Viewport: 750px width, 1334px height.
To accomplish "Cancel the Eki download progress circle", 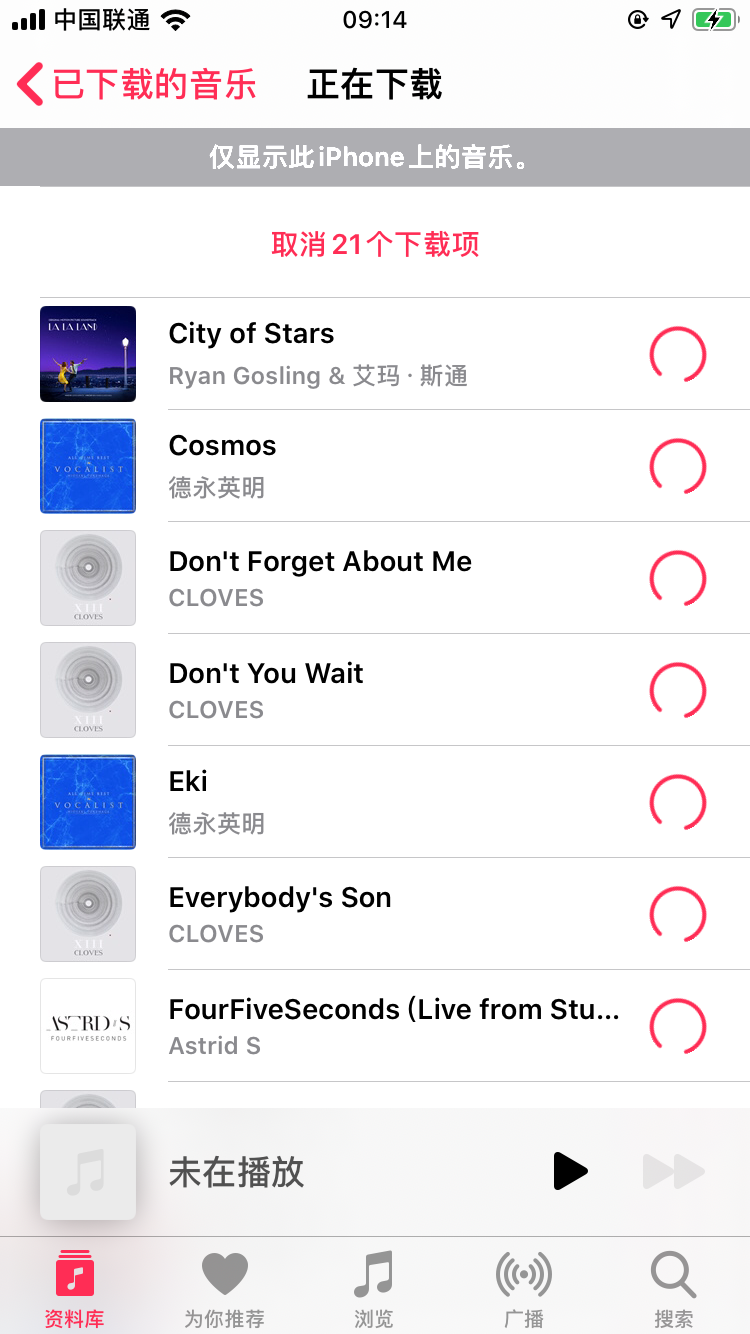I will [x=678, y=802].
